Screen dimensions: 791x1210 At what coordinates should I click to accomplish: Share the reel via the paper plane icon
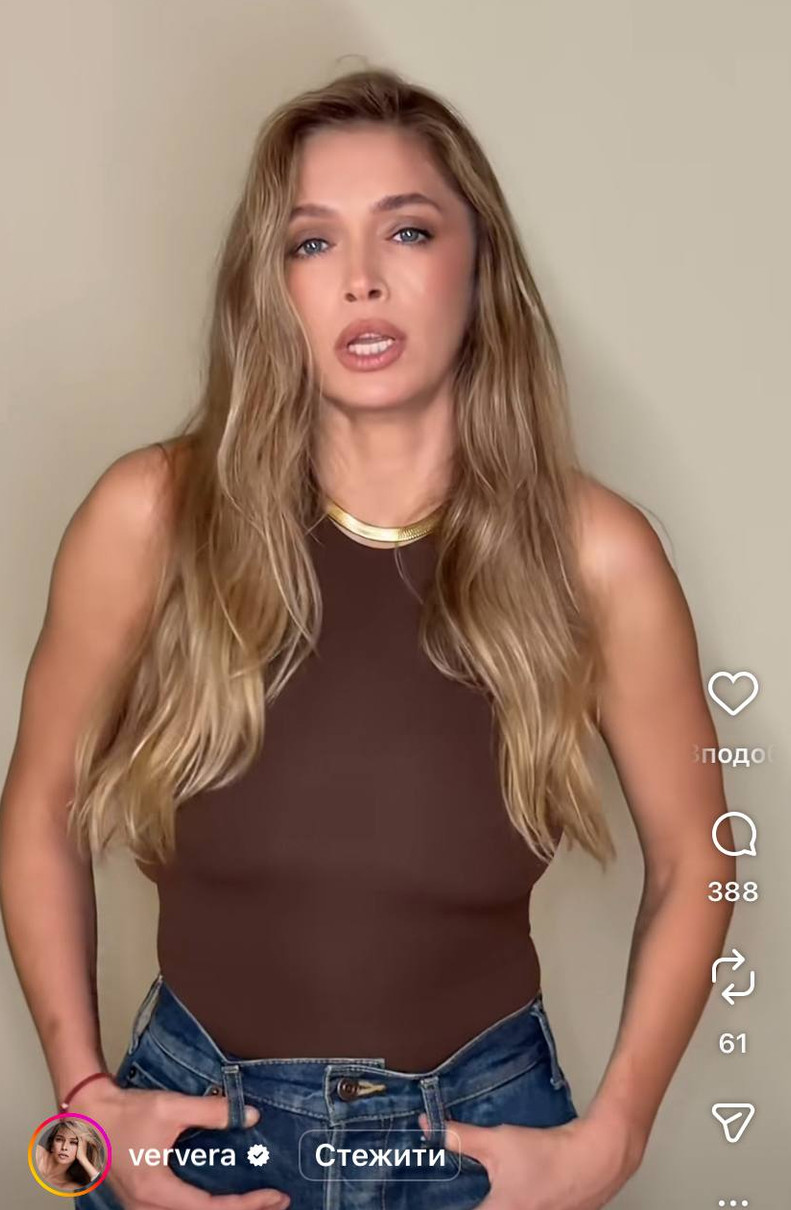pos(733,1122)
